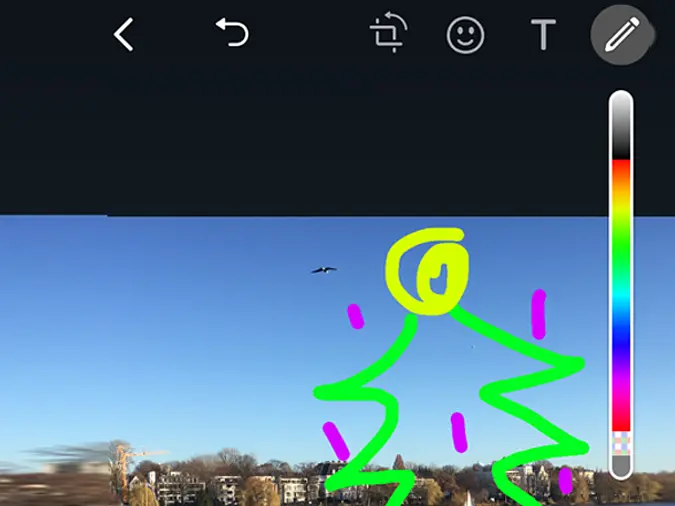This screenshot has height=506, width=675.
Task: Toggle the pencil drawing tool
Action: coord(621,36)
